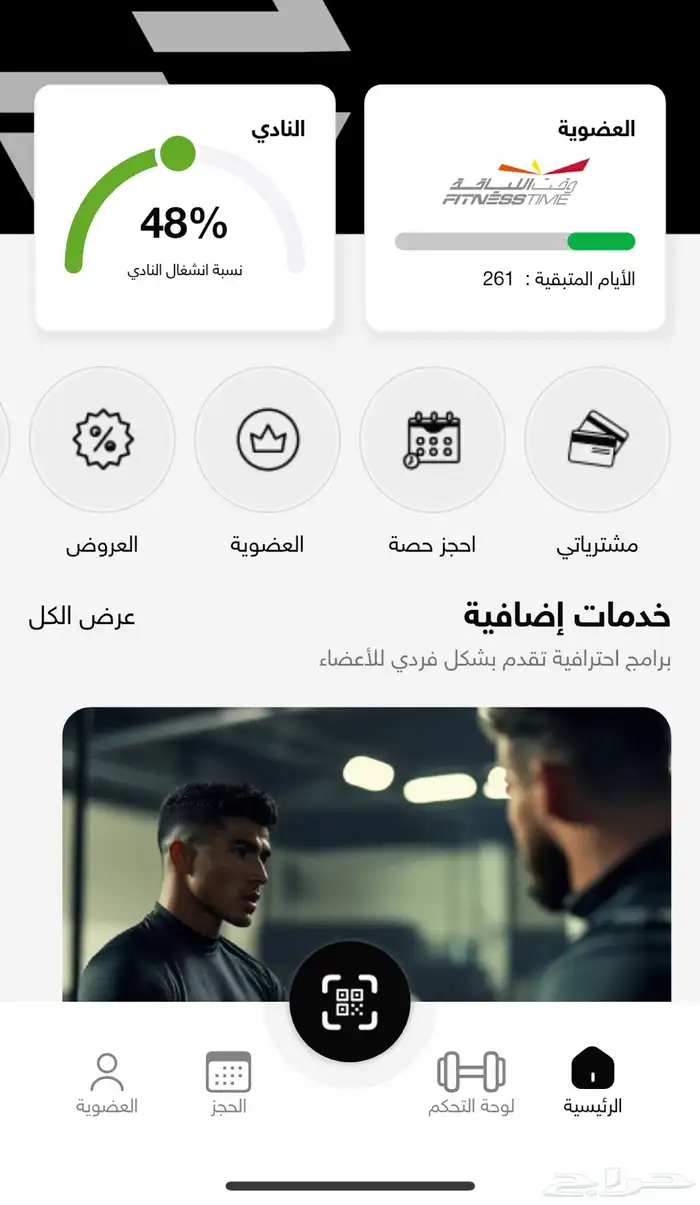The width and height of the screenshot is (700, 1205).
Task: Open the personal training service card
Action: tap(367, 854)
